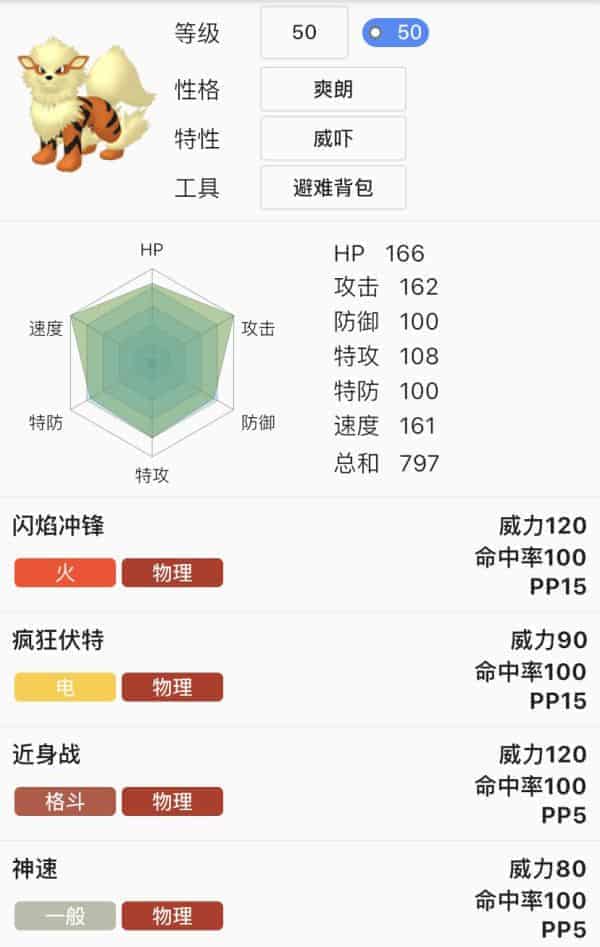Image resolution: width=600 pixels, height=947 pixels.
Task: Edit the level 50 input field
Action: click(x=304, y=32)
